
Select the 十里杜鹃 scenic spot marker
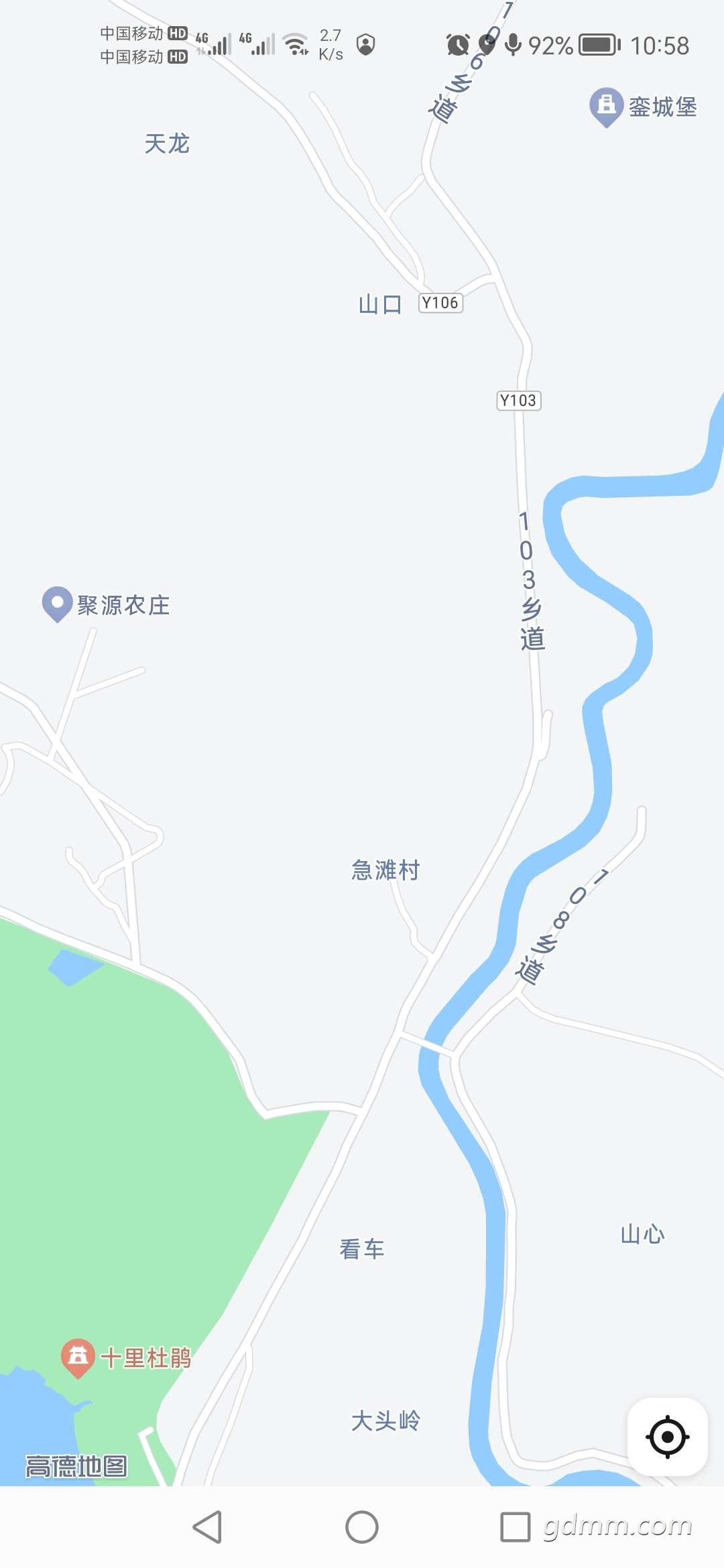pyautogui.click(x=78, y=1357)
